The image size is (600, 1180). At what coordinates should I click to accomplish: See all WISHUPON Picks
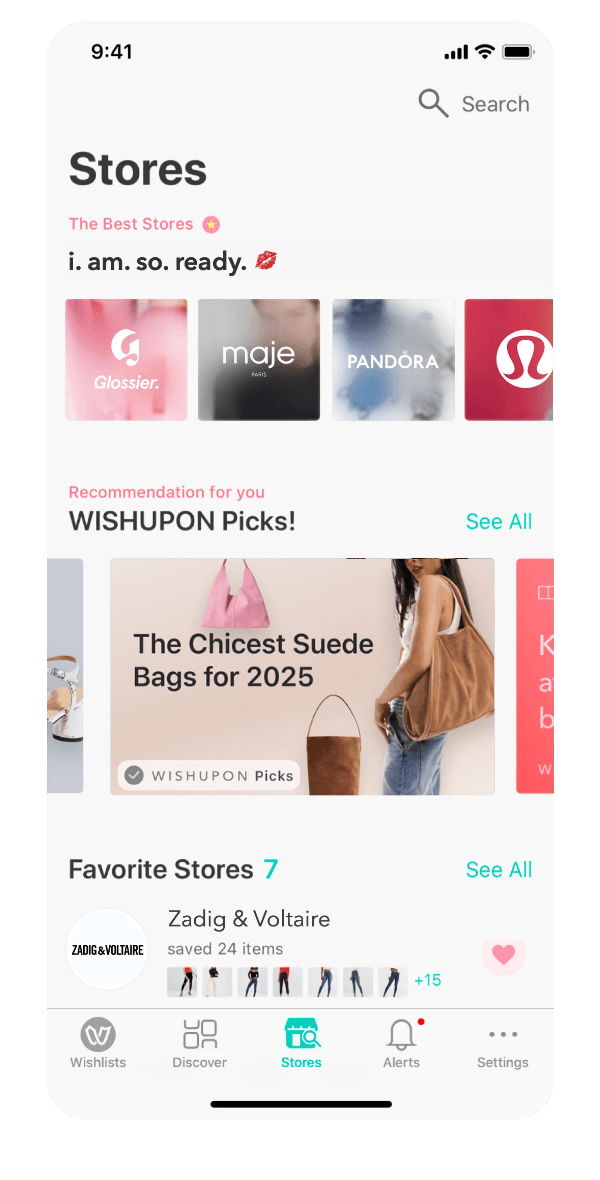click(499, 521)
